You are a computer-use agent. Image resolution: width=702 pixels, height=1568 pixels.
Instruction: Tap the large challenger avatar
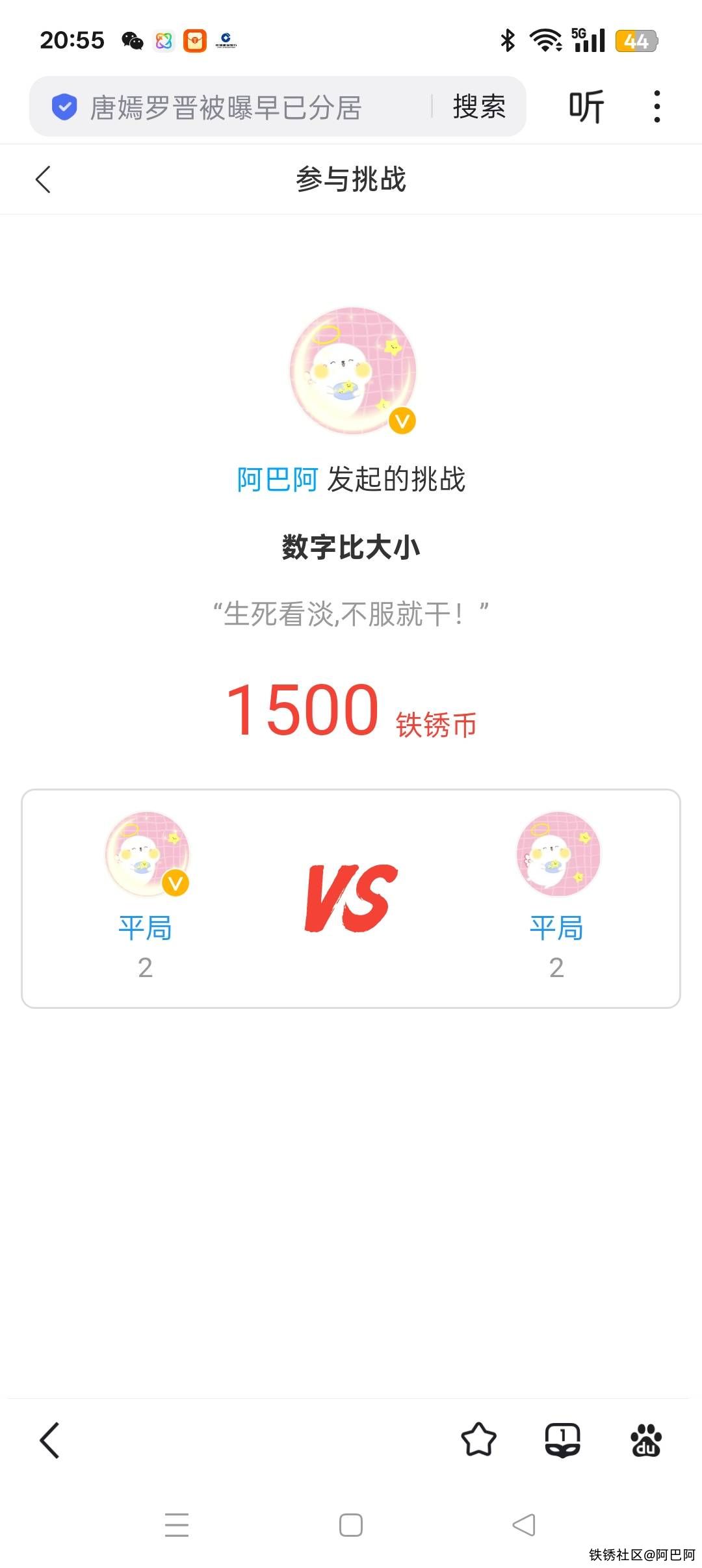pyautogui.click(x=352, y=371)
